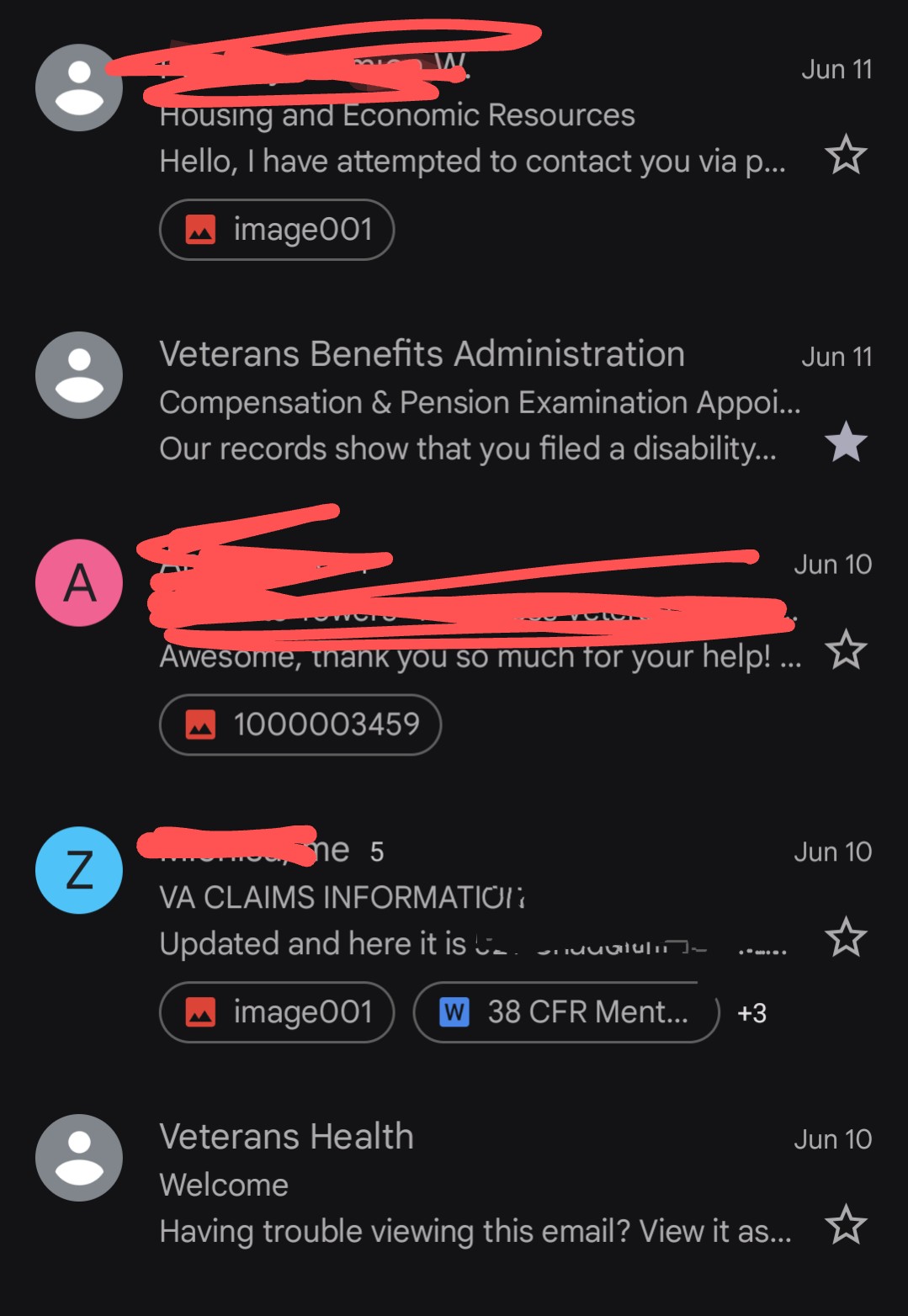This screenshot has height=1316, width=908.
Task: Star the Veterans Health Welcome email
Action: click(x=845, y=1225)
